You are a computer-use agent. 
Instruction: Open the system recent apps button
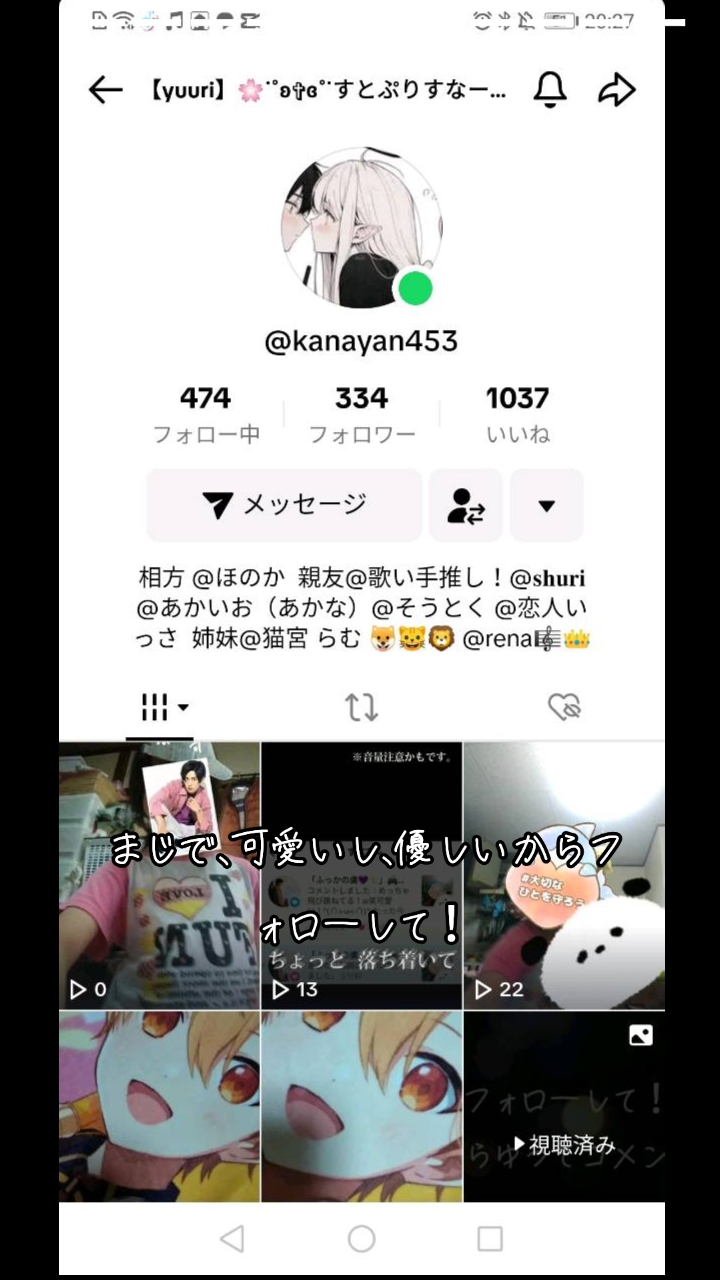click(489, 1239)
